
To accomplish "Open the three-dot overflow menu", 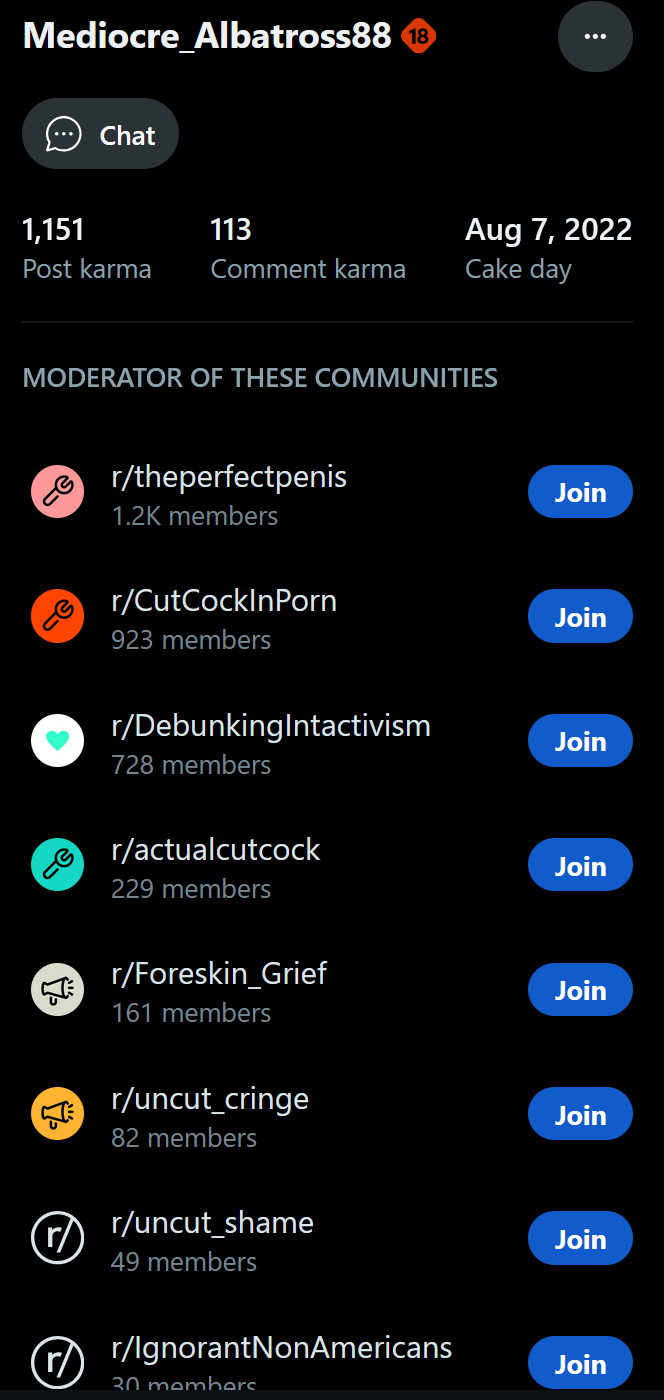I will click(595, 36).
